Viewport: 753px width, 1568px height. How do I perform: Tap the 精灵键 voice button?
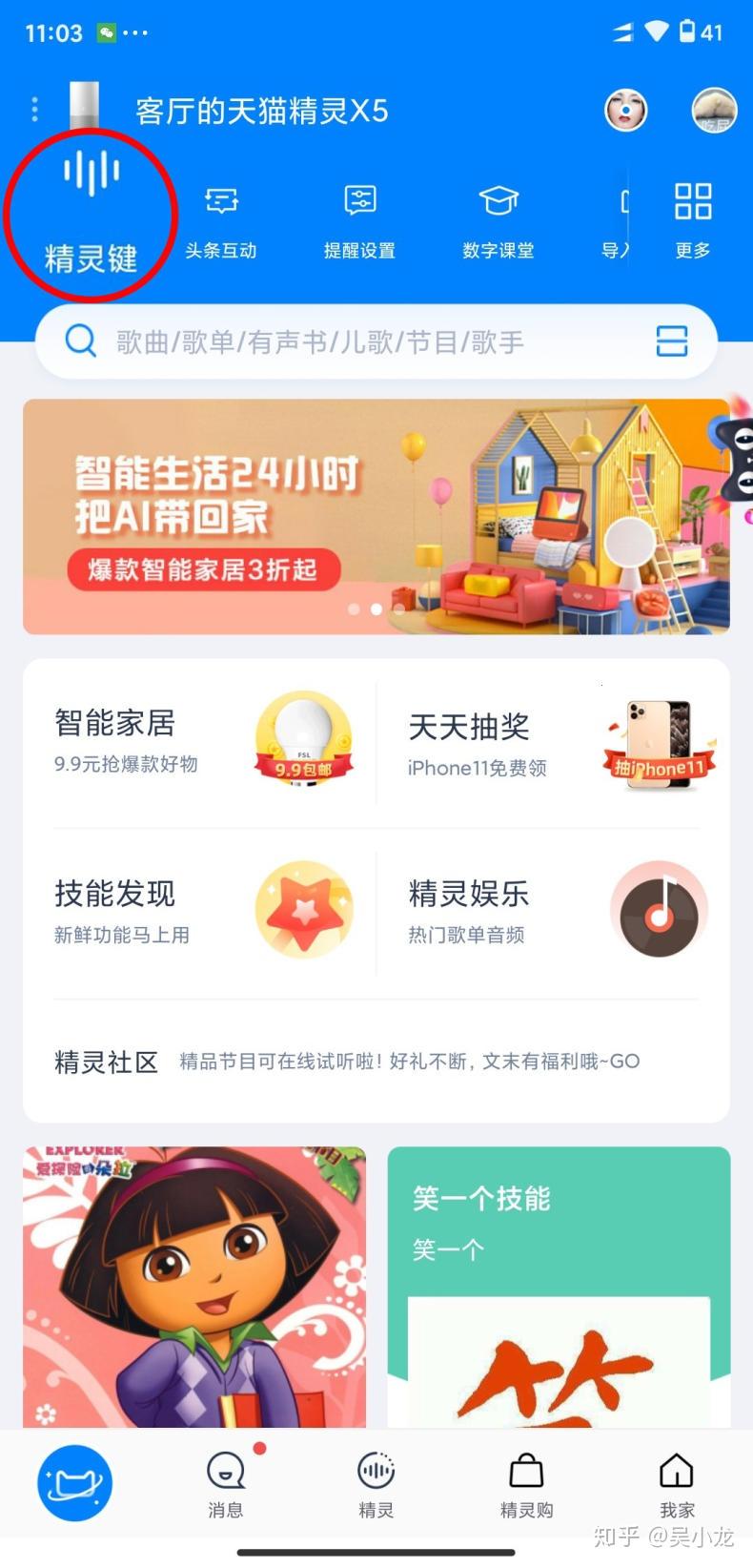point(91,212)
